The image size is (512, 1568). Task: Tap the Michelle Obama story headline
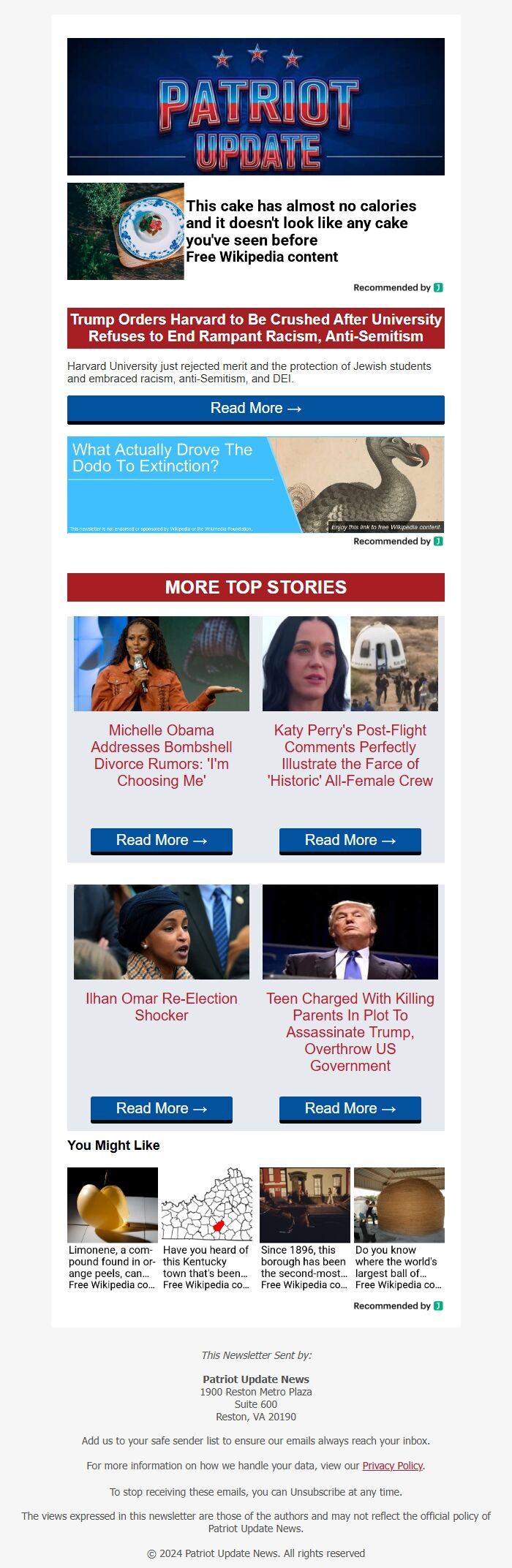[162, 755]
